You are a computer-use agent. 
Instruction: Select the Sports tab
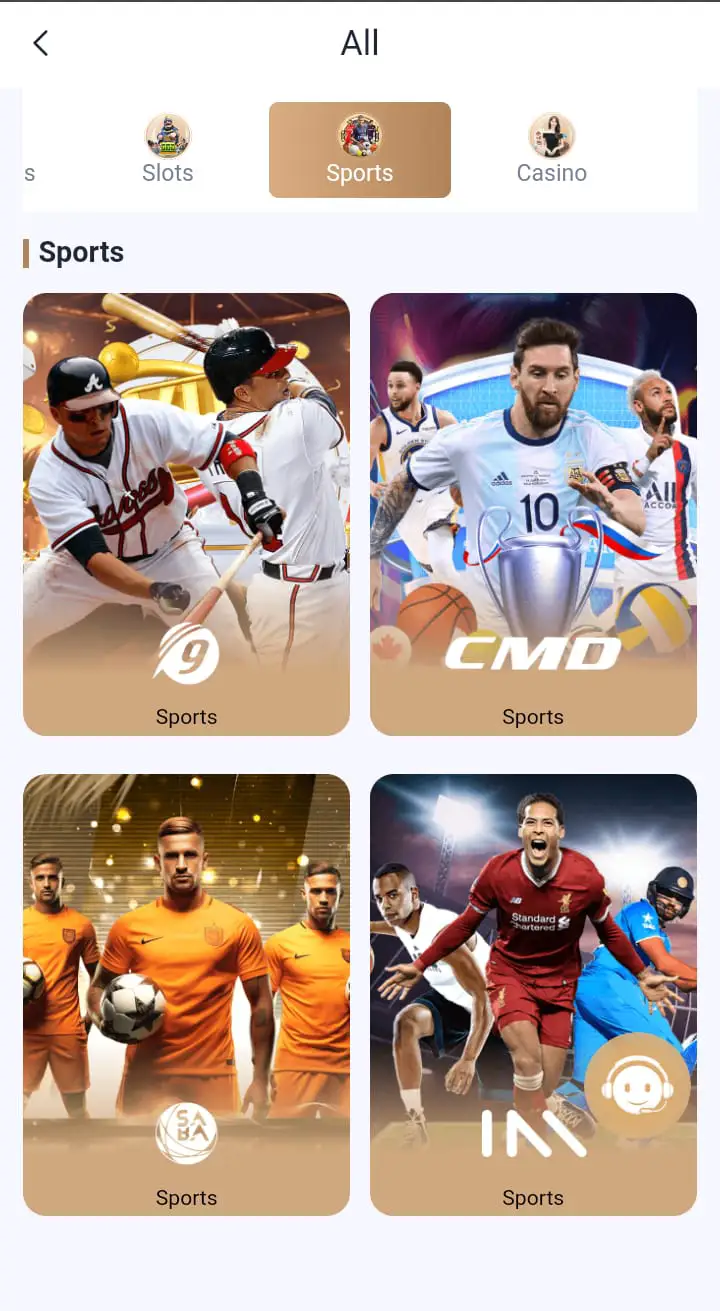coord(360,150)
